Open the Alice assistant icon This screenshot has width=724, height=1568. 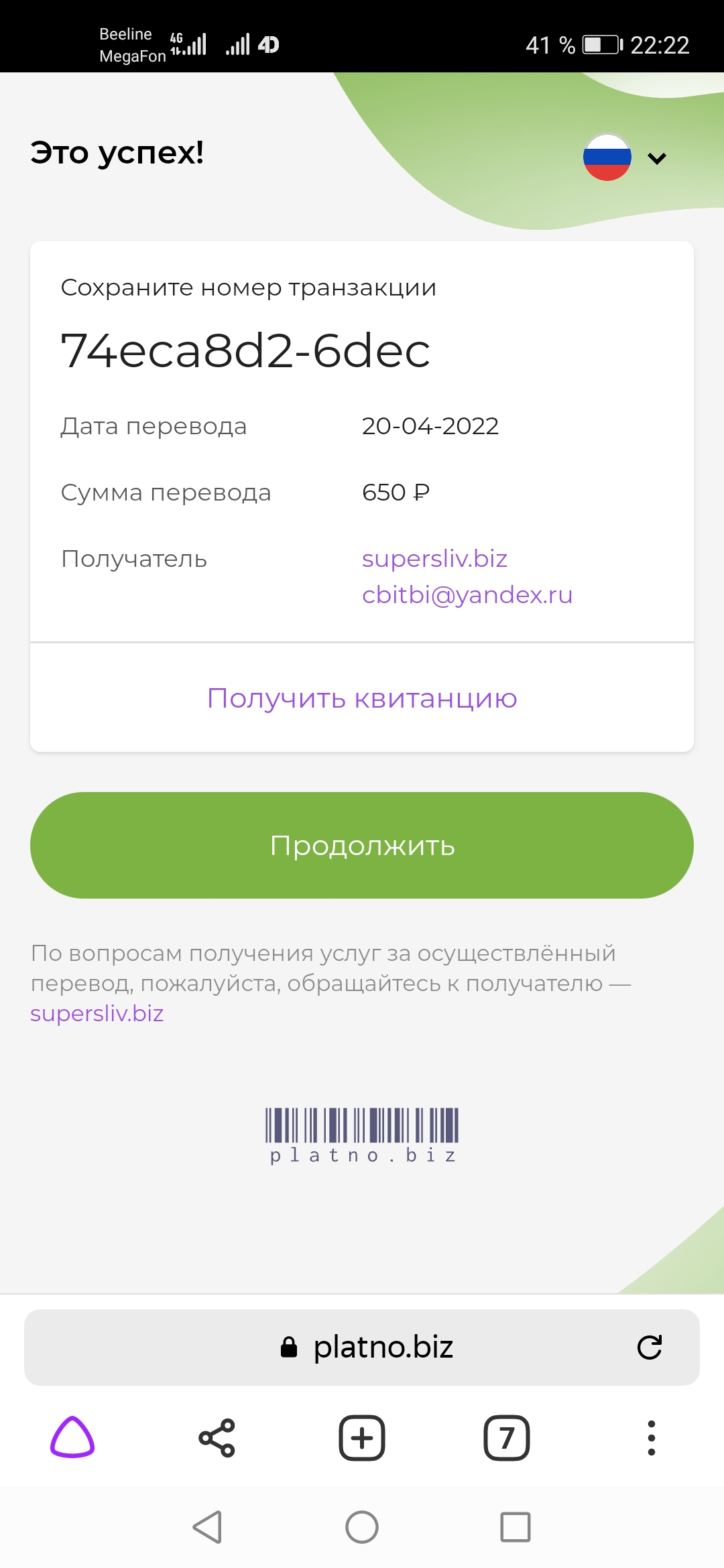[72, 1437]
